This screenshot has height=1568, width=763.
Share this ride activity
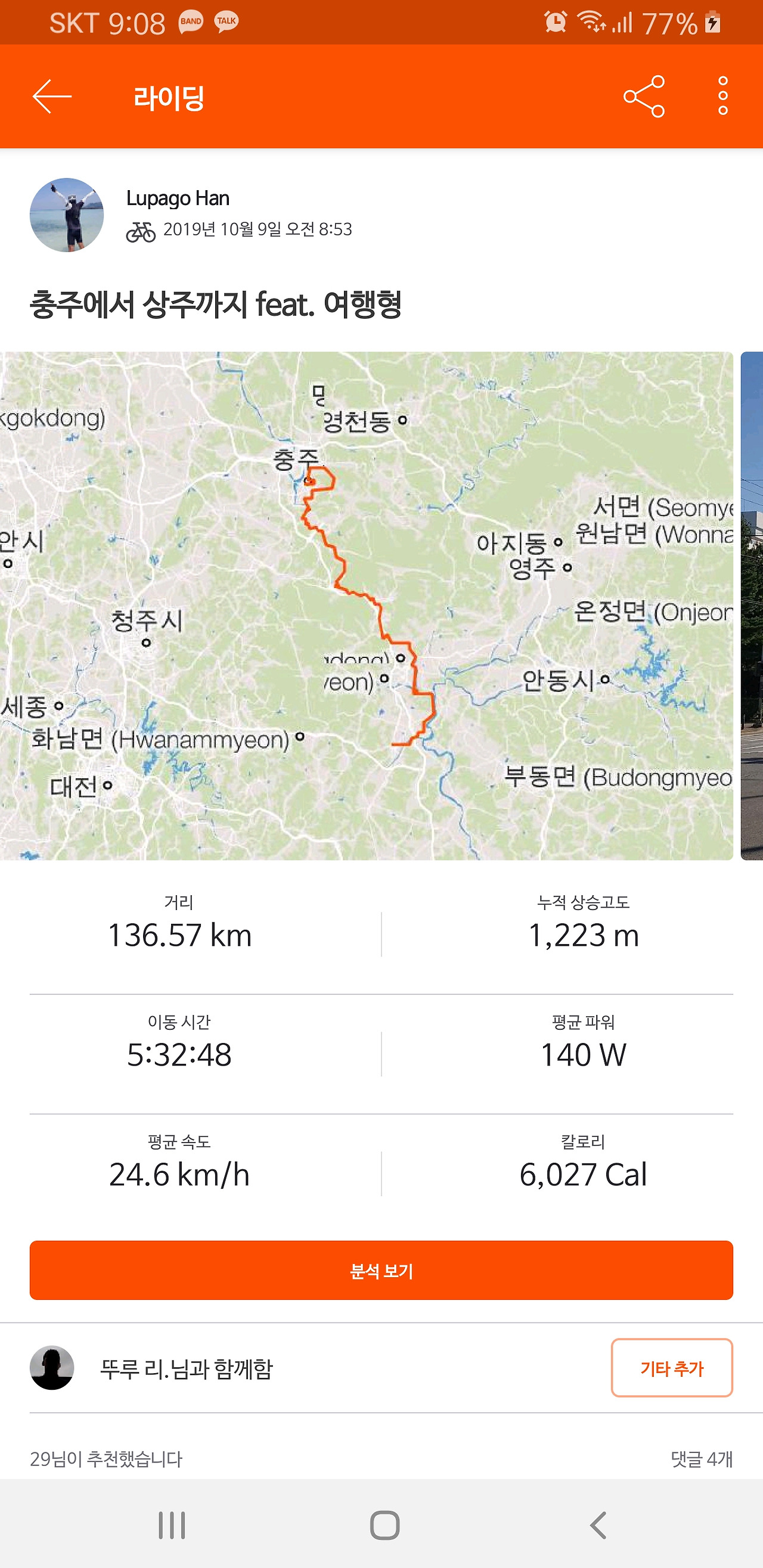coord(644,96)
